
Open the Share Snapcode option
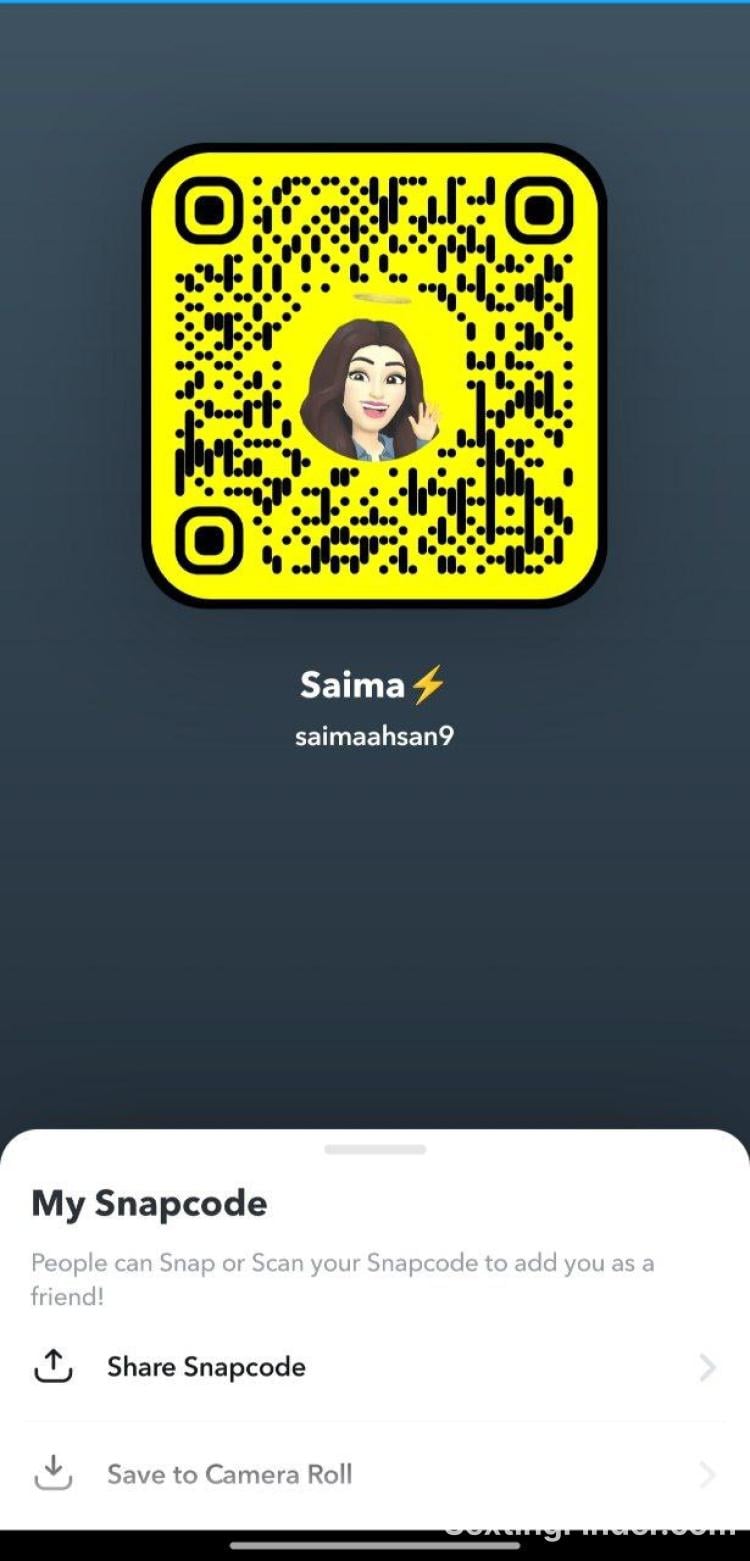click(207, 1367)
